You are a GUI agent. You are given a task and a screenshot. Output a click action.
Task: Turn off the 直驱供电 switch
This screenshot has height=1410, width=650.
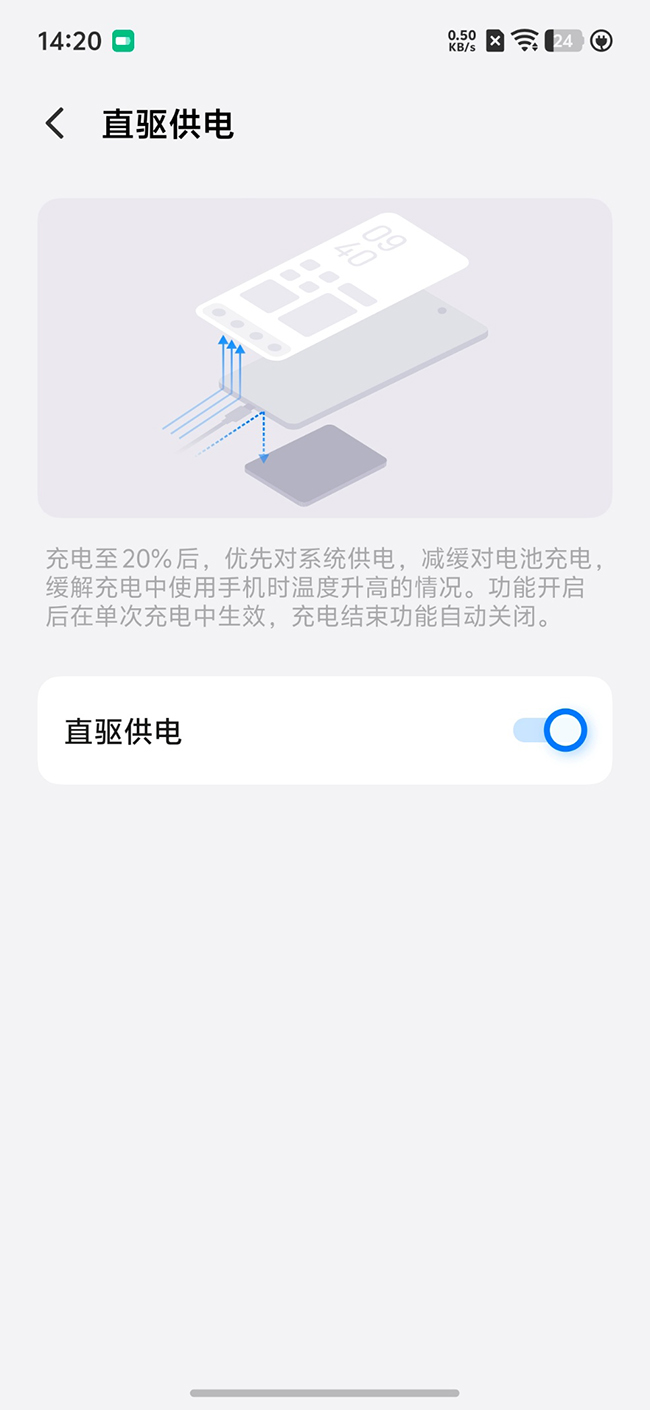pyautogui.click(x=549, y=731)
